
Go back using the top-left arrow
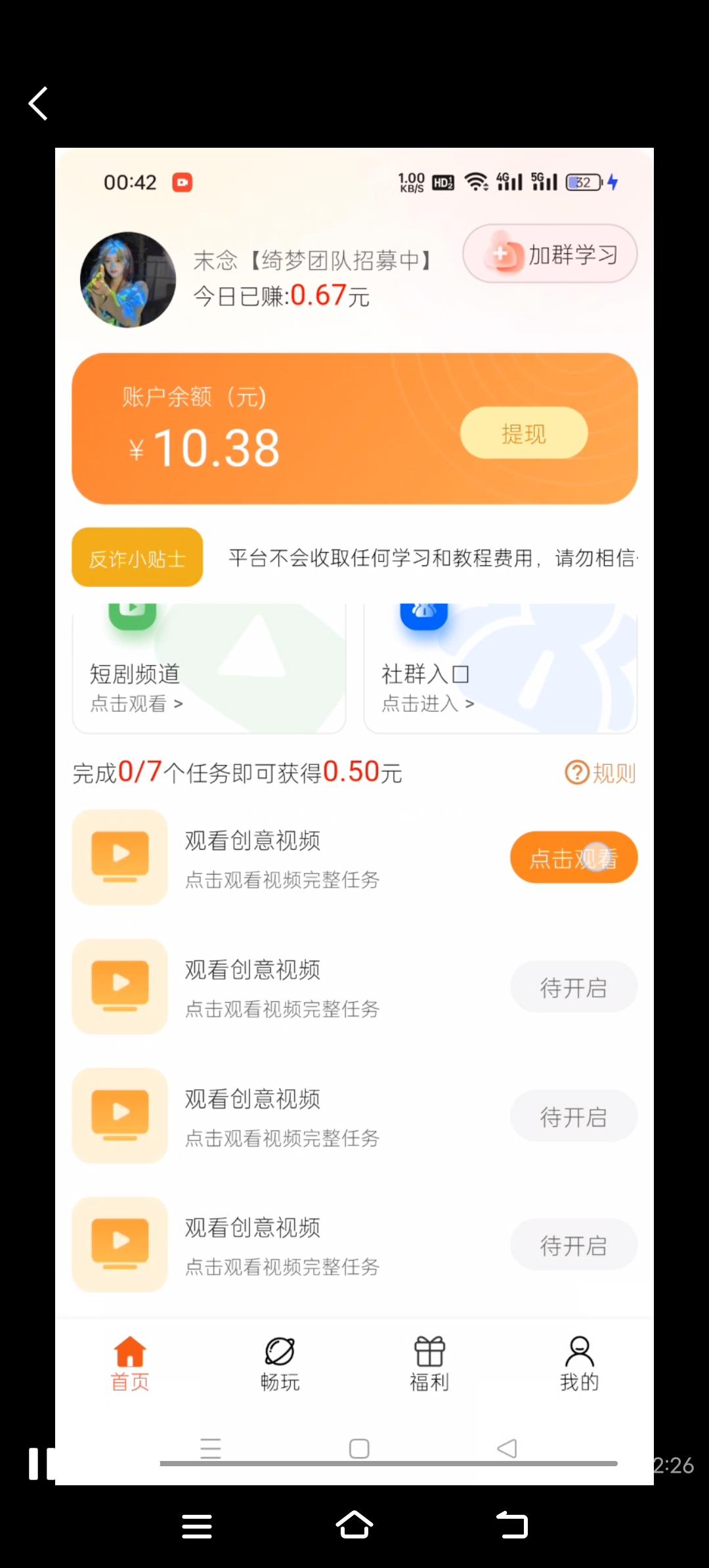point(38,104)
